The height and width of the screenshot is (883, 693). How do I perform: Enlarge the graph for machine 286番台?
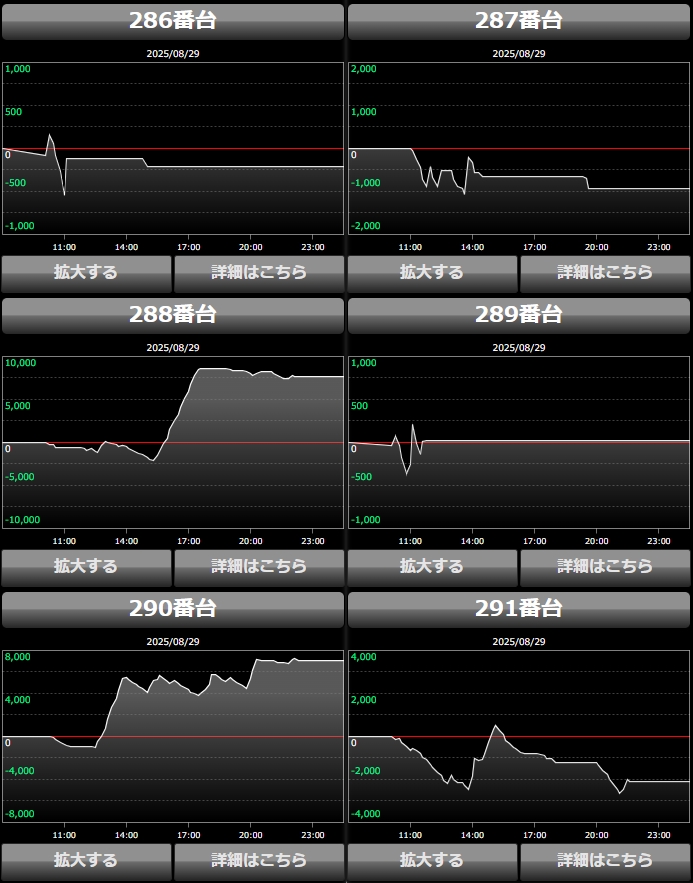click(x=86, y=272)
